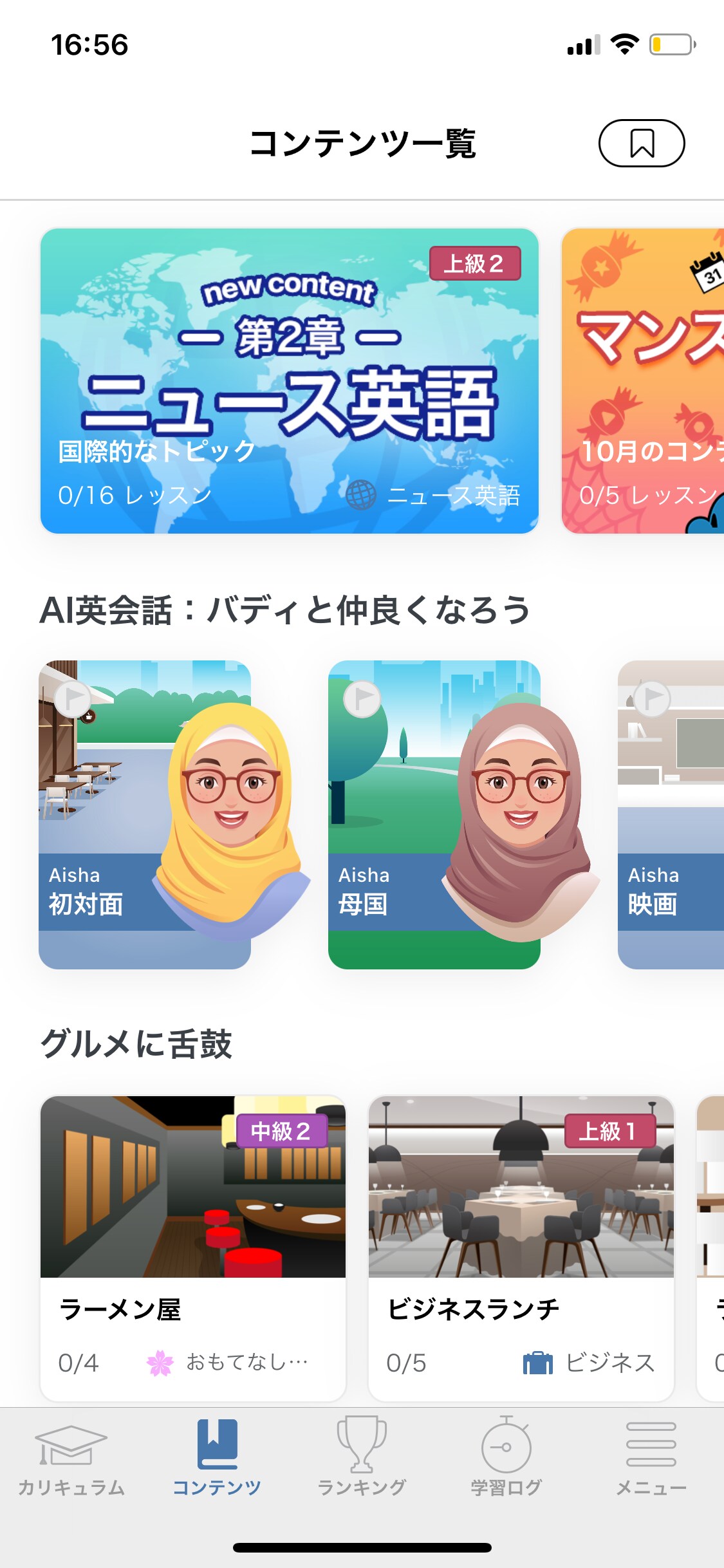The height and width of the screenshot is (1568, 724).
Task: Switch to the カリキュラム tab
Action: [x=71, y=1456]
